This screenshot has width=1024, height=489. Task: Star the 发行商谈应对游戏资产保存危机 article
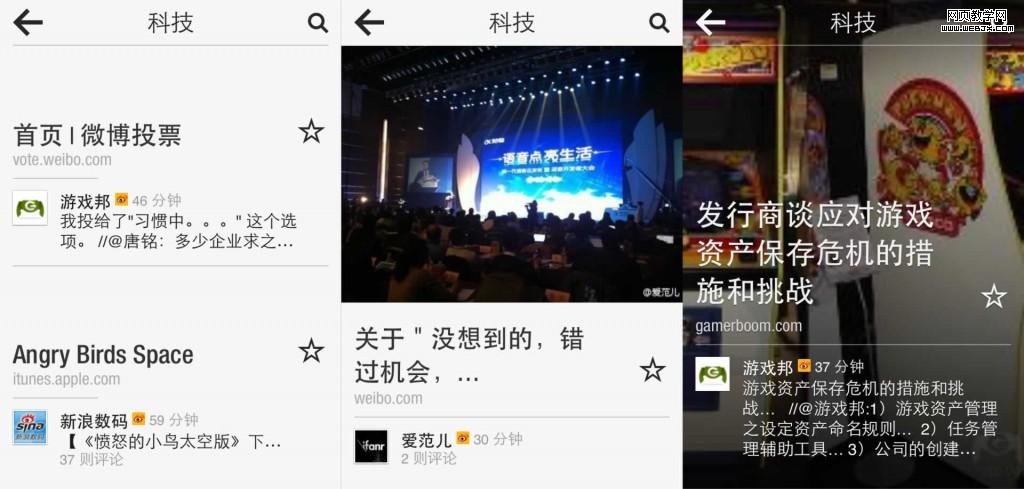pos(993,296)
